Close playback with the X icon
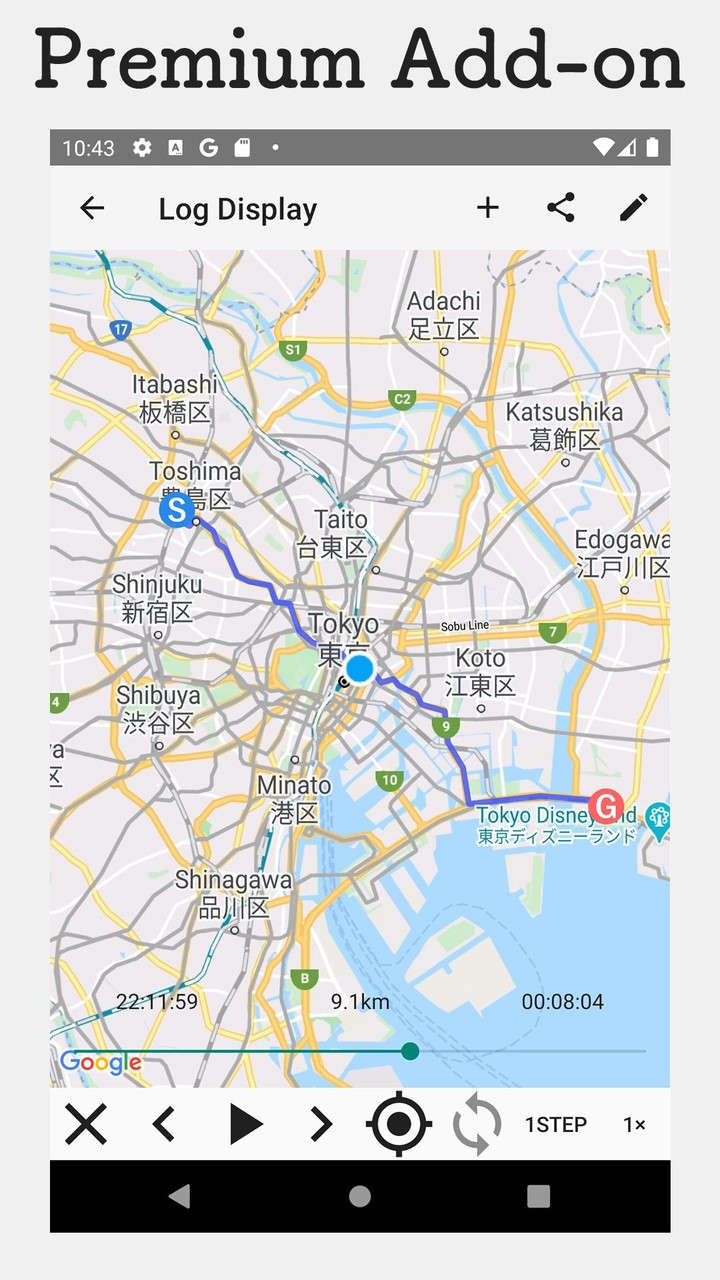The width and height of the screenshot is (720, 1280). click(x=85, y=1124)
